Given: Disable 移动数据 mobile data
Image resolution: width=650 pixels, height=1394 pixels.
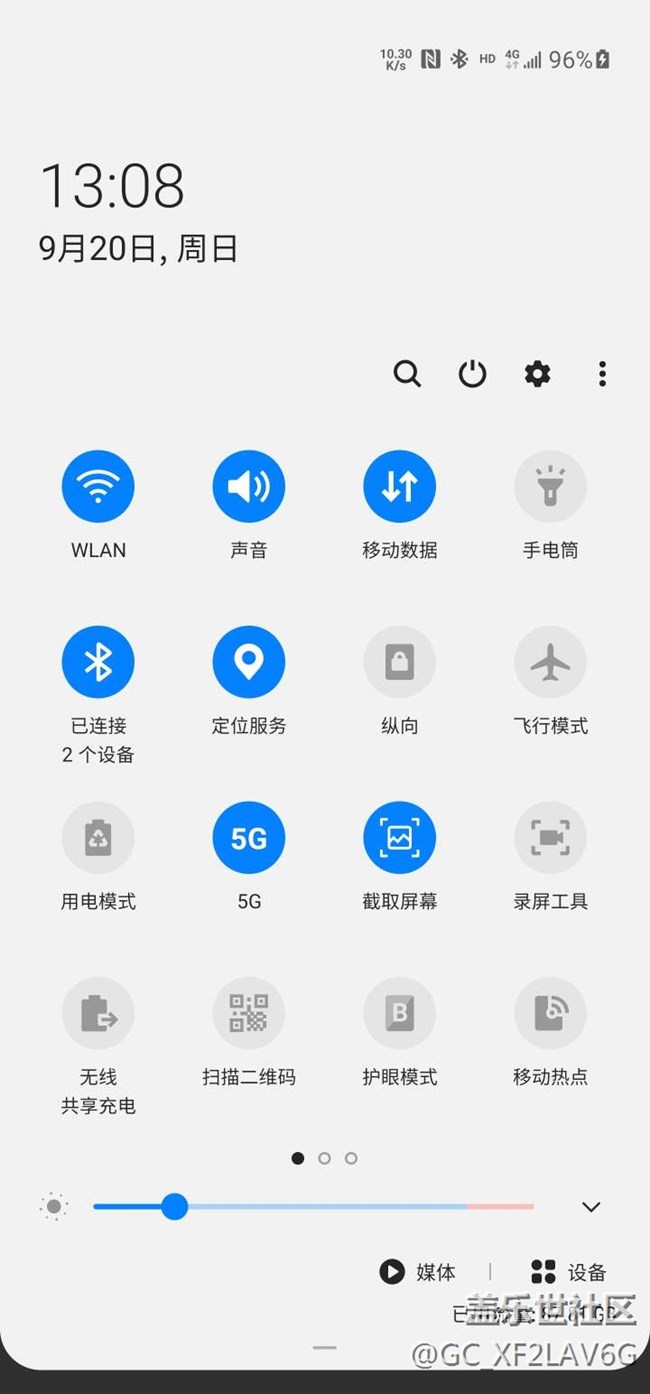Looking at the screenshot, I should (x=399, y=487).
